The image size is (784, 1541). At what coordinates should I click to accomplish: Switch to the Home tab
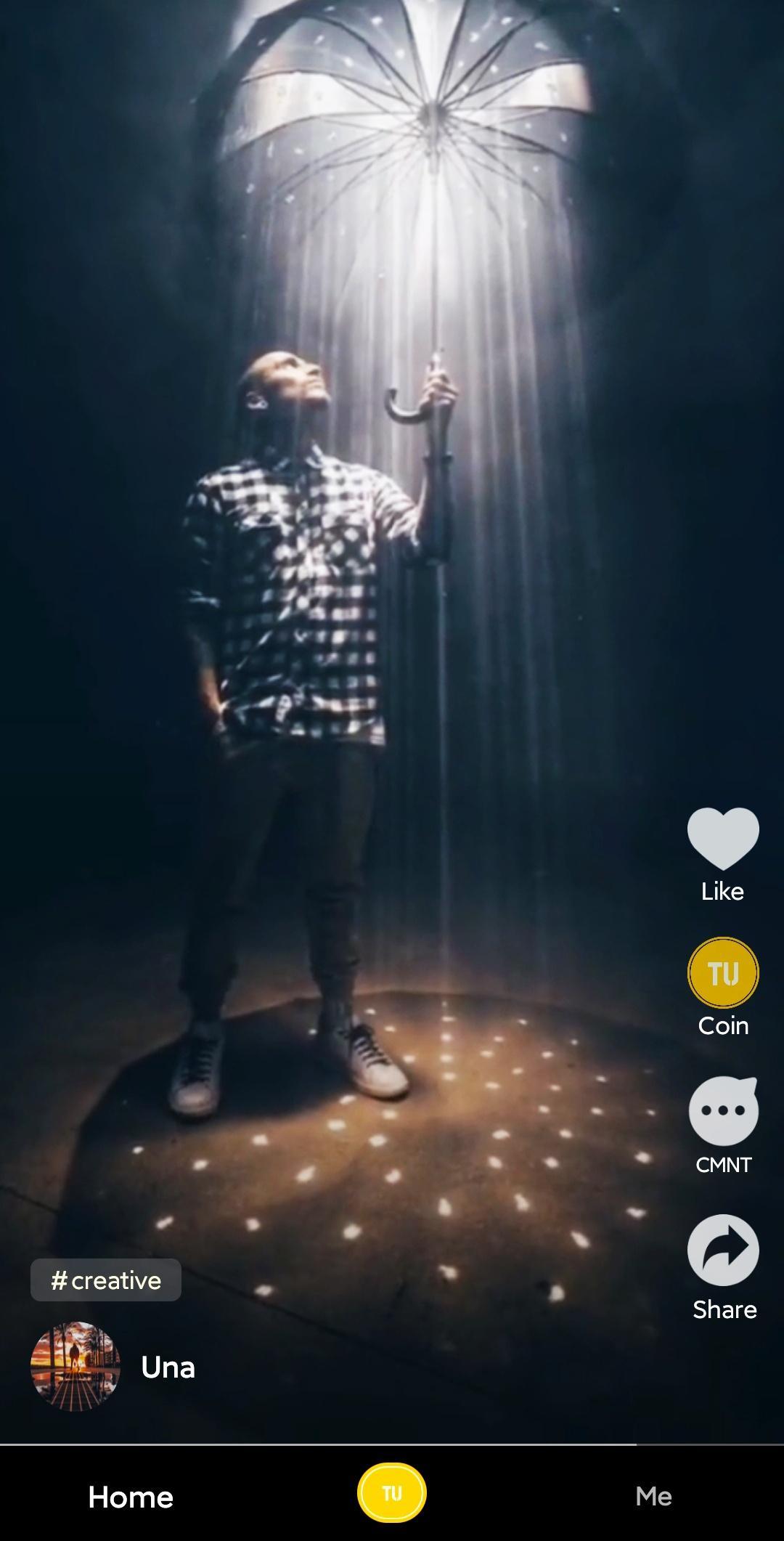point(131,1496)
